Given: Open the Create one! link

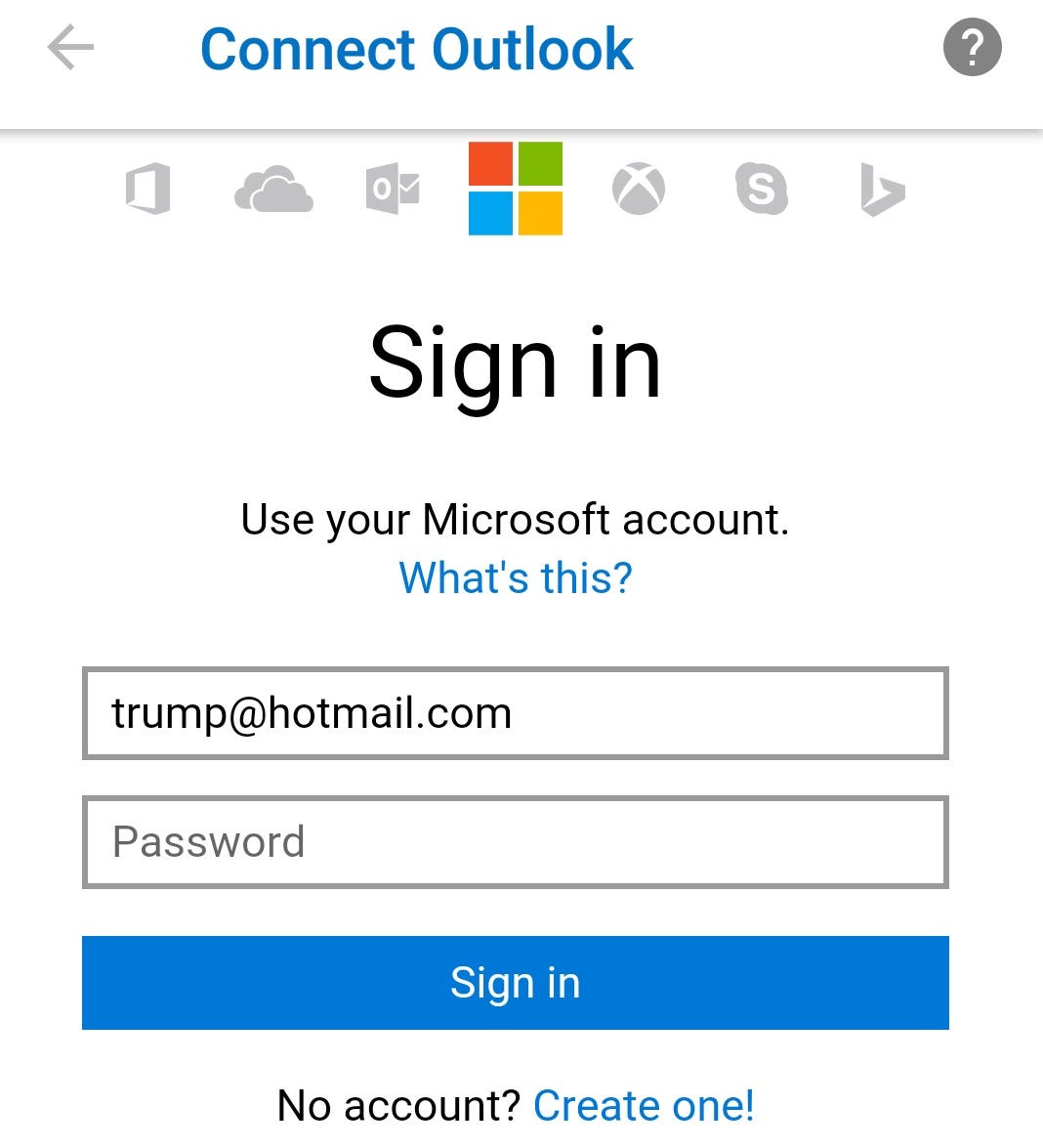Looking at the screenshot, I should 644,1106.
